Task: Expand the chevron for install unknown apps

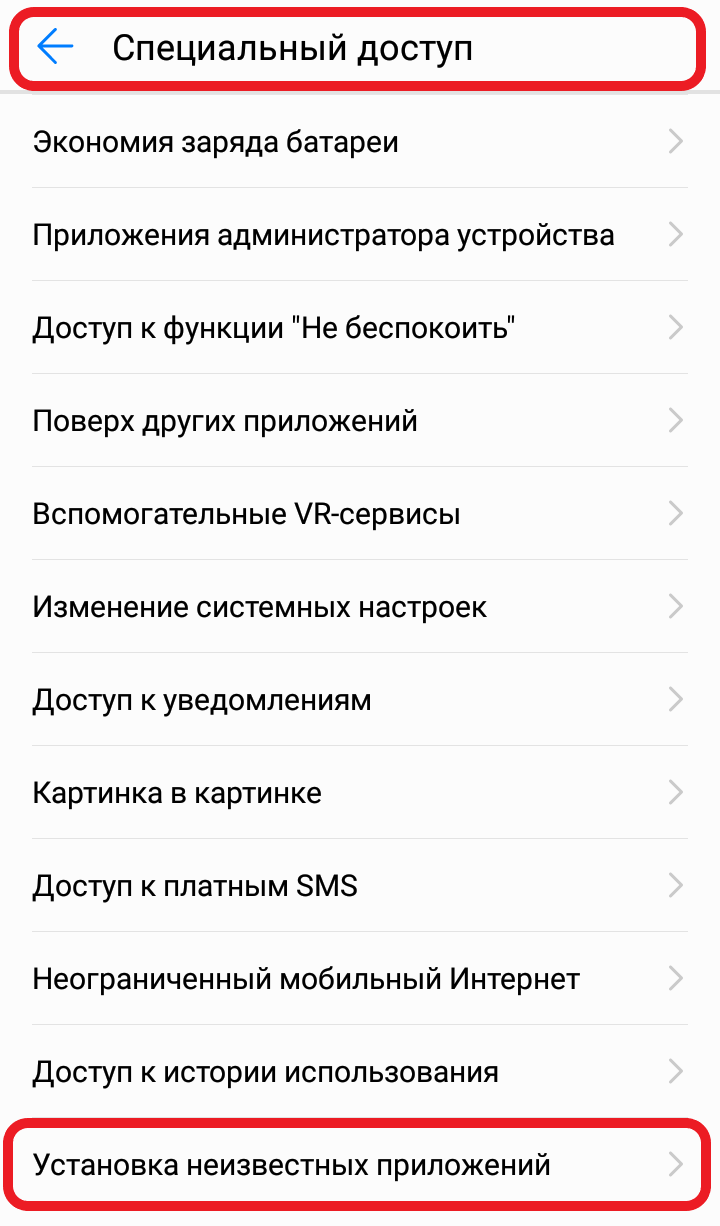Action: pyautogui.click(x=676, y=1164)
